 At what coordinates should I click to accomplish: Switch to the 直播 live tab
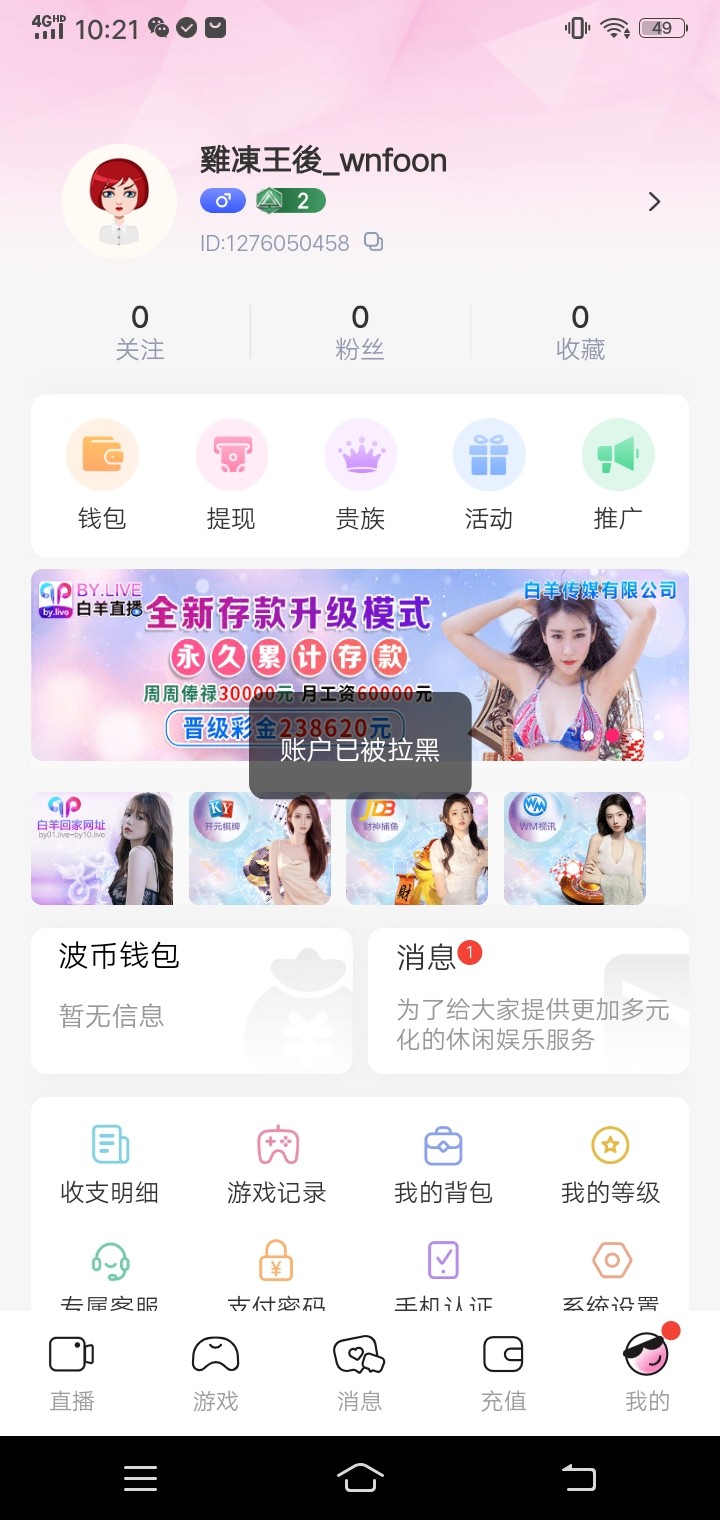coord(72,1373)
